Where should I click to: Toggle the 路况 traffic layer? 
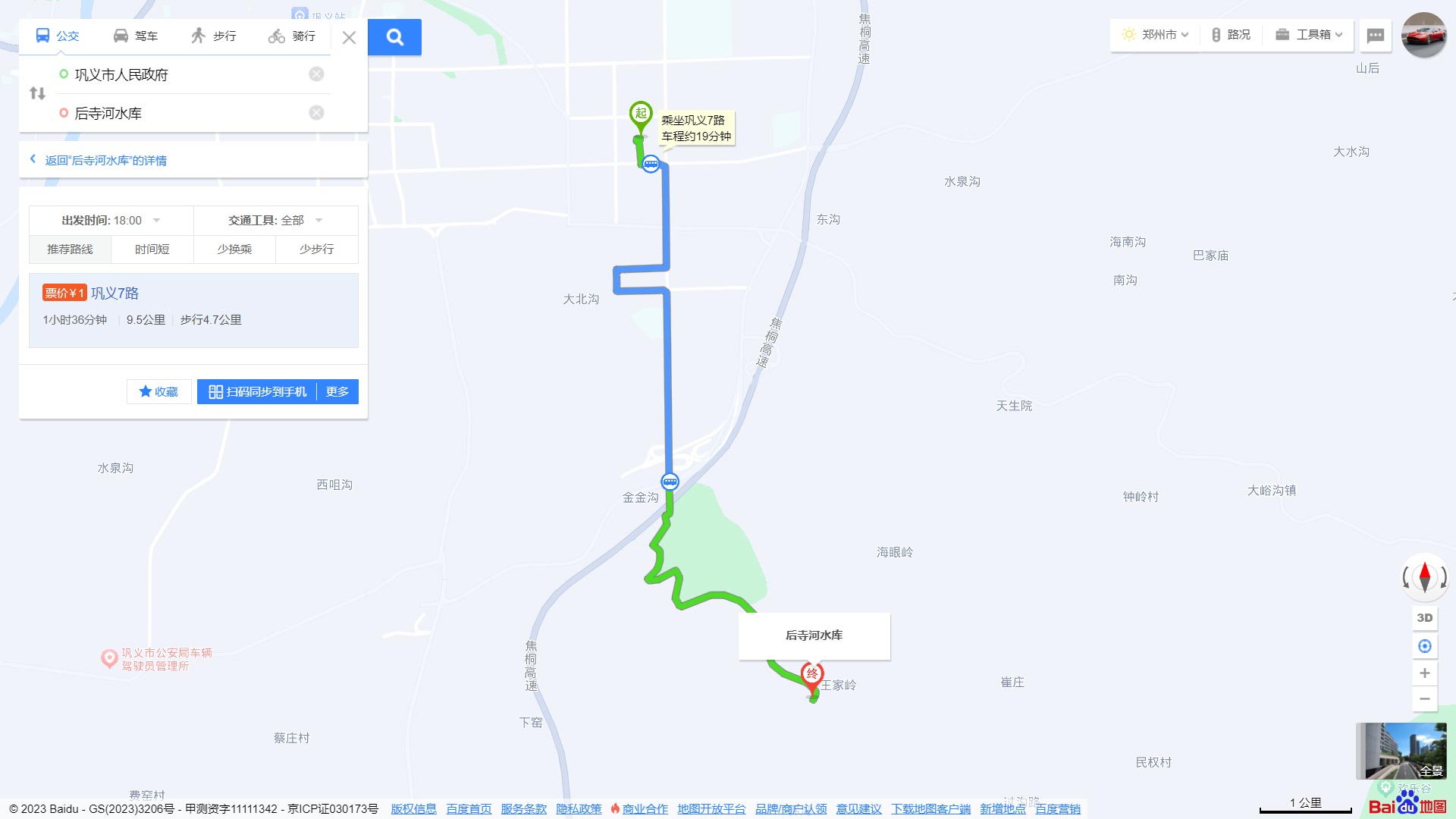(1230, 35)
